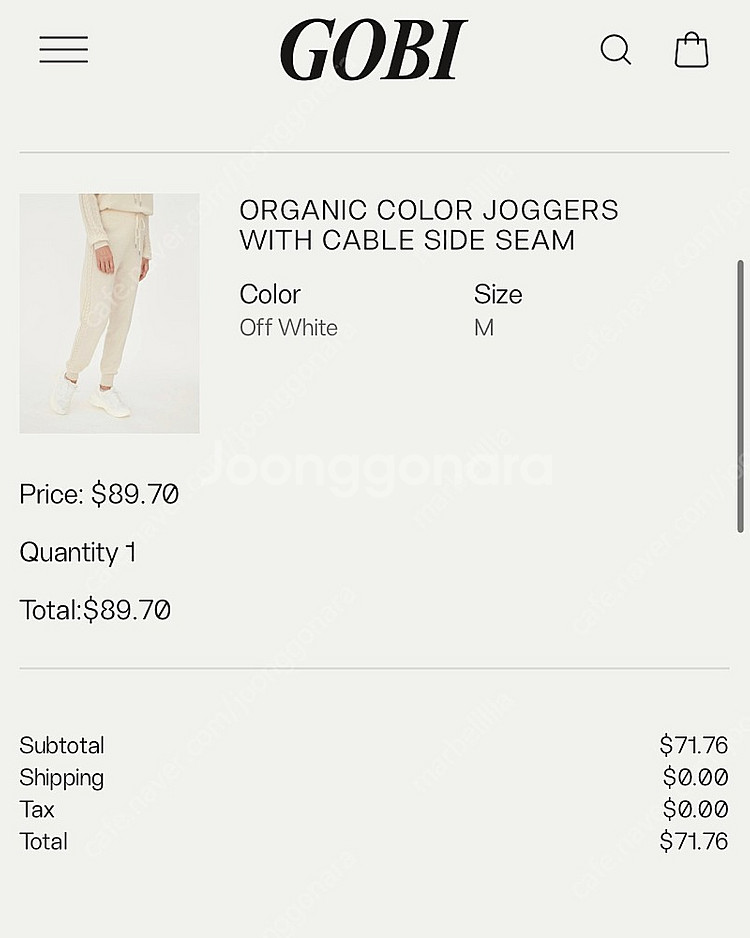Viewport: 750px width, 938px height.
Task: Open the hamburger menu
Action: coord(64,50)
